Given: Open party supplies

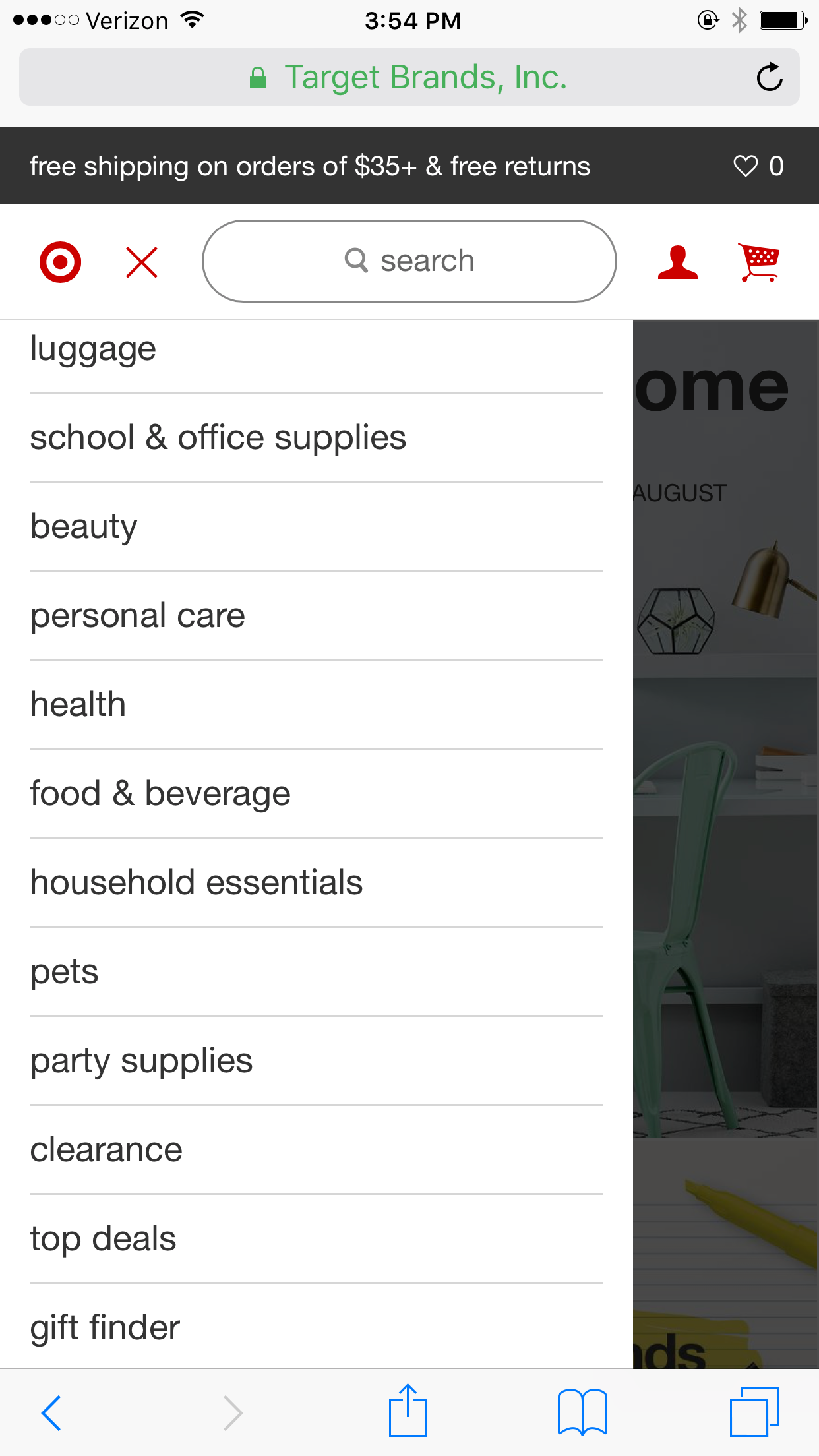Looking at the screenshot, I should coord(141,1061).
